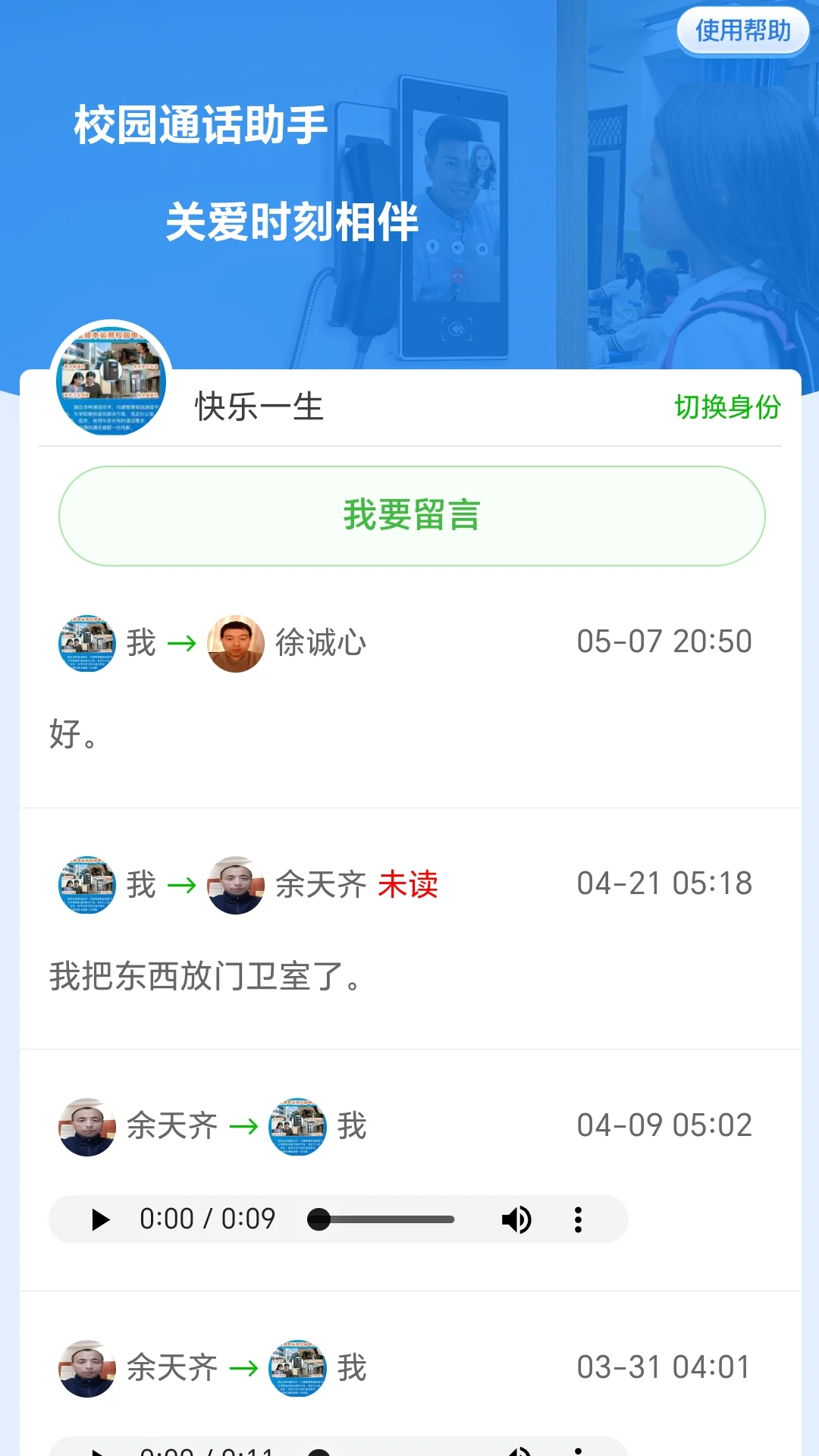Open the 快乐一生 profile avatar
The width and height of the screenshot is (819, 1456).
click(x=111, y=380)
